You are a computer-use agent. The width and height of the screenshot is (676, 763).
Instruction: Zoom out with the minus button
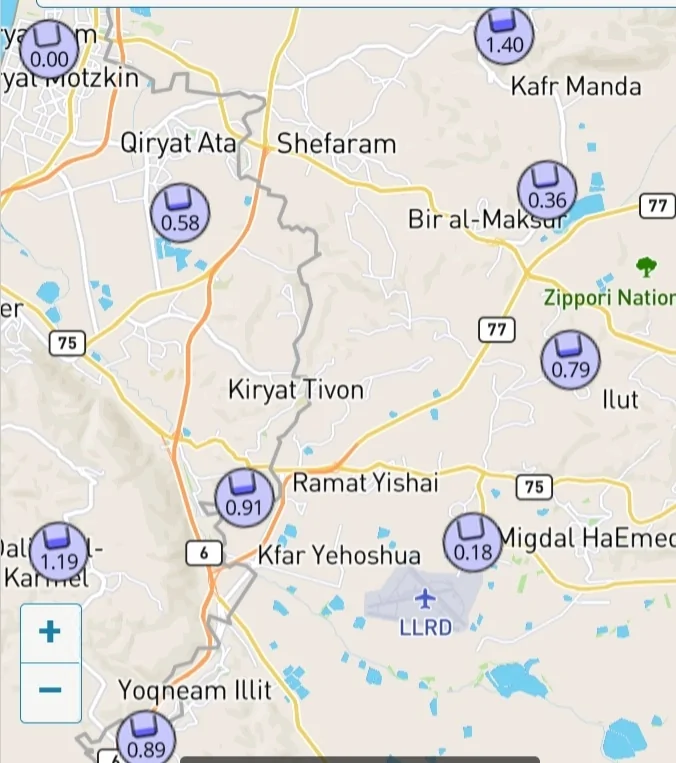[x=50, y=691]
